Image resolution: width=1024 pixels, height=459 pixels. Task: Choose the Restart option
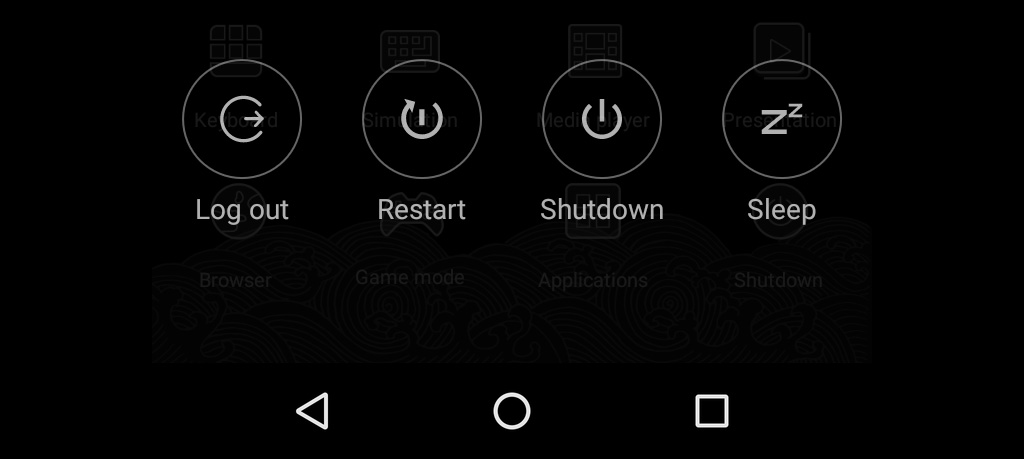pyautogui.click(x=422, y=120)
